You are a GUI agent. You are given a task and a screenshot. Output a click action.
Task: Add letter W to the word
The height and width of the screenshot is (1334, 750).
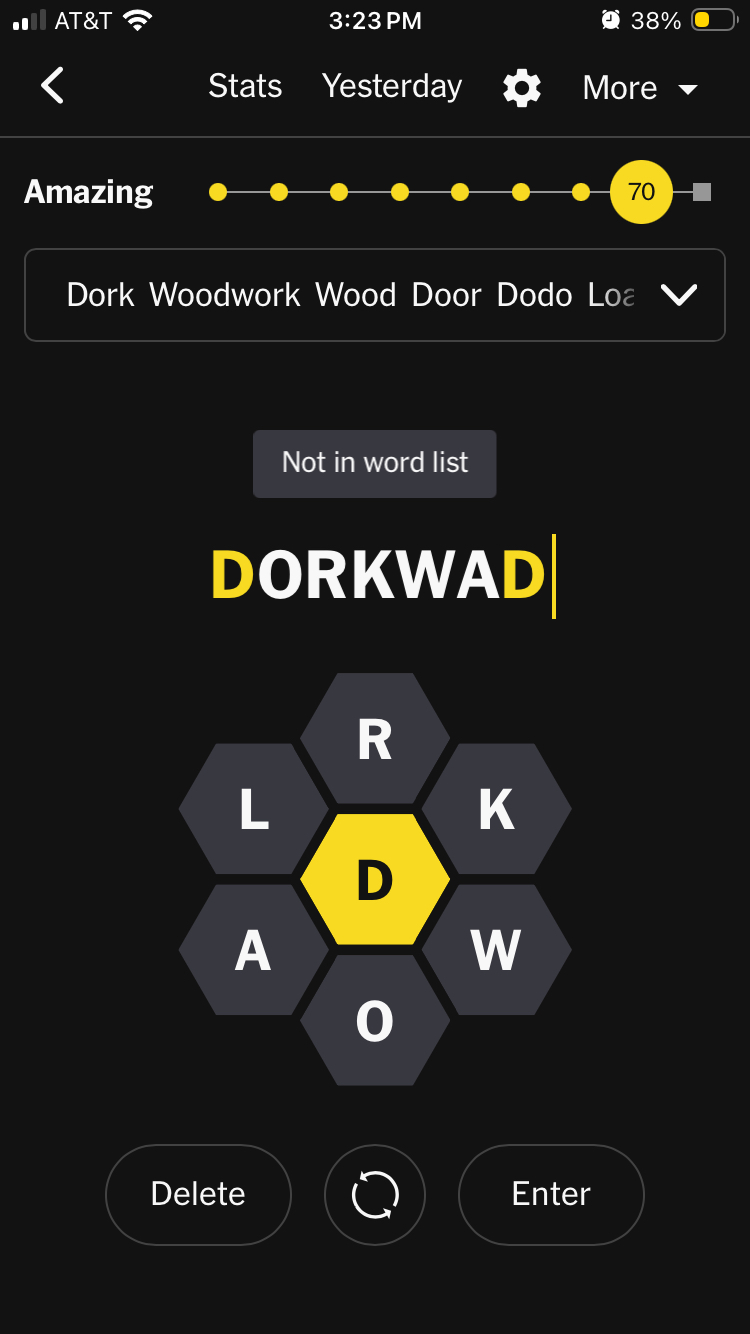pos(496,950)
